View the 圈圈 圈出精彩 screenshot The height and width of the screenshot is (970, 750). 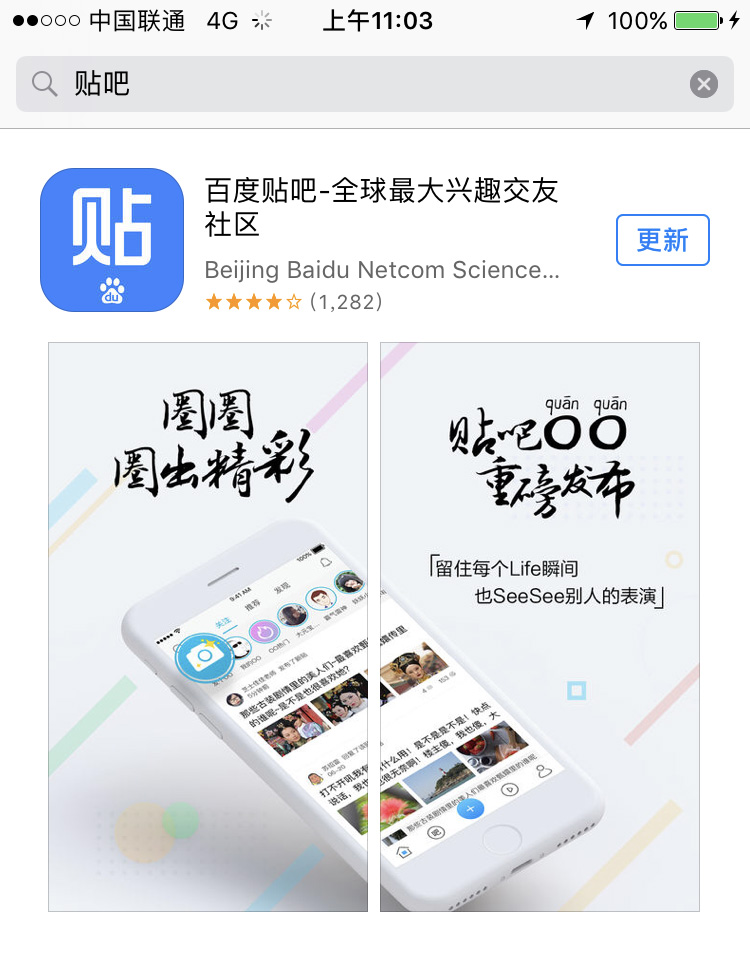coord(208,627)
